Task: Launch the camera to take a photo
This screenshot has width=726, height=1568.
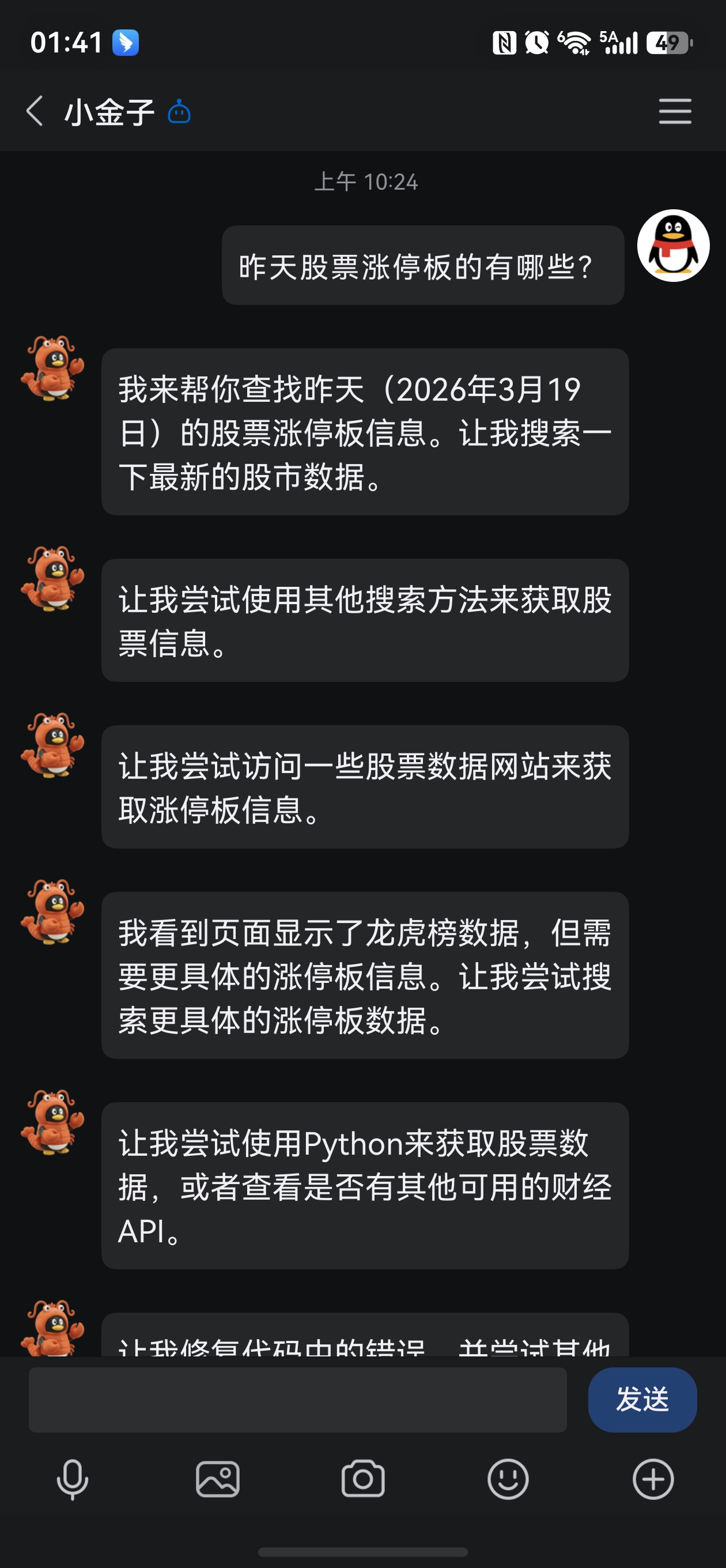Action: [x=362, y=1479]
